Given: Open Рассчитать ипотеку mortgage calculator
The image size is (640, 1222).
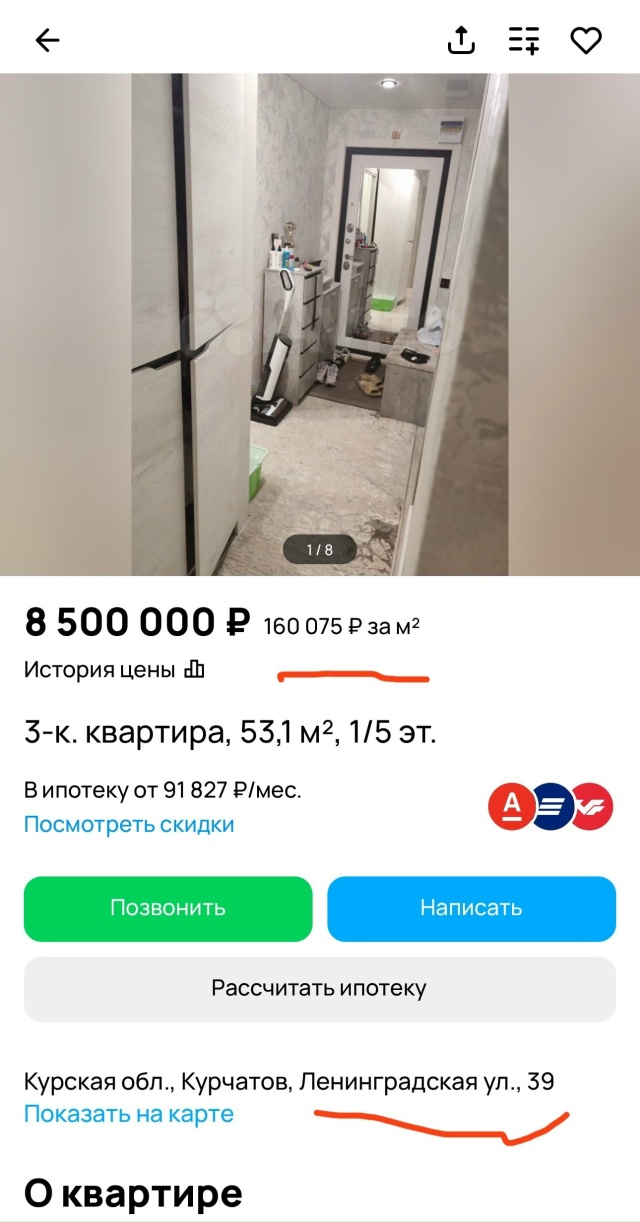Looking at the screenshot, I should [x=319, y=989].
